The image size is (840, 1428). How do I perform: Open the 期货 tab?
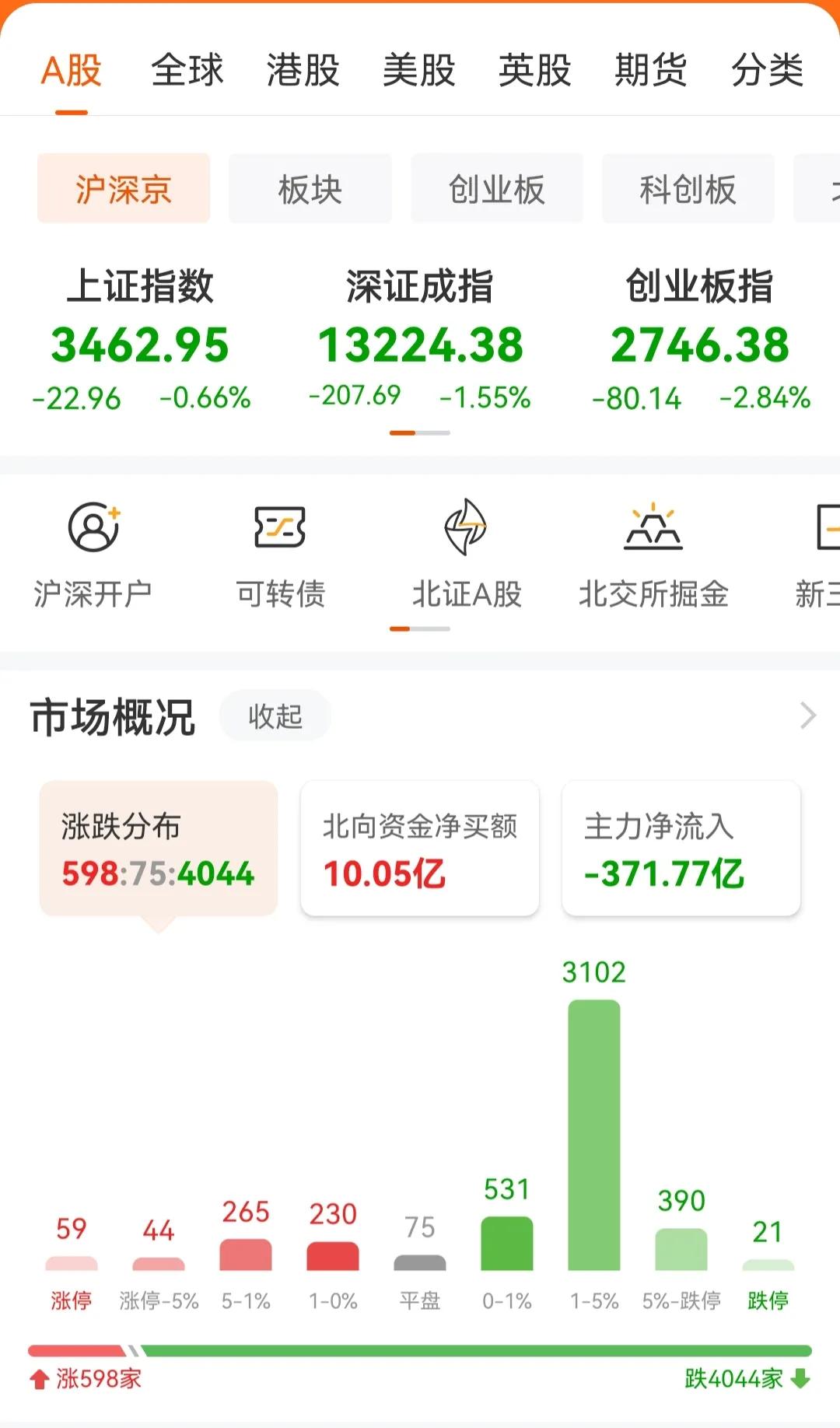coord(650,70)
